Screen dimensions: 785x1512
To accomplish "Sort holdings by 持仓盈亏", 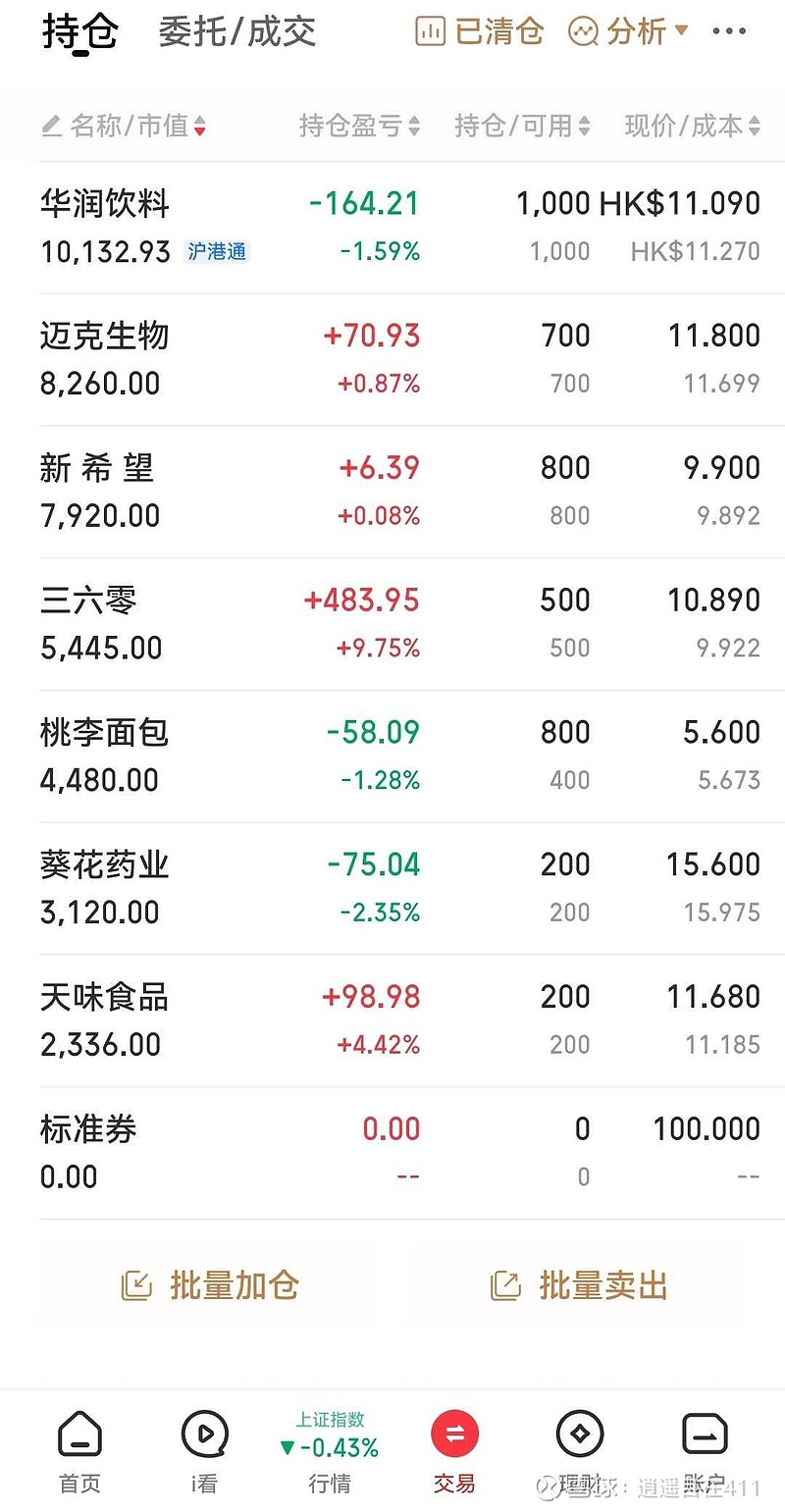I will point(359,126).
